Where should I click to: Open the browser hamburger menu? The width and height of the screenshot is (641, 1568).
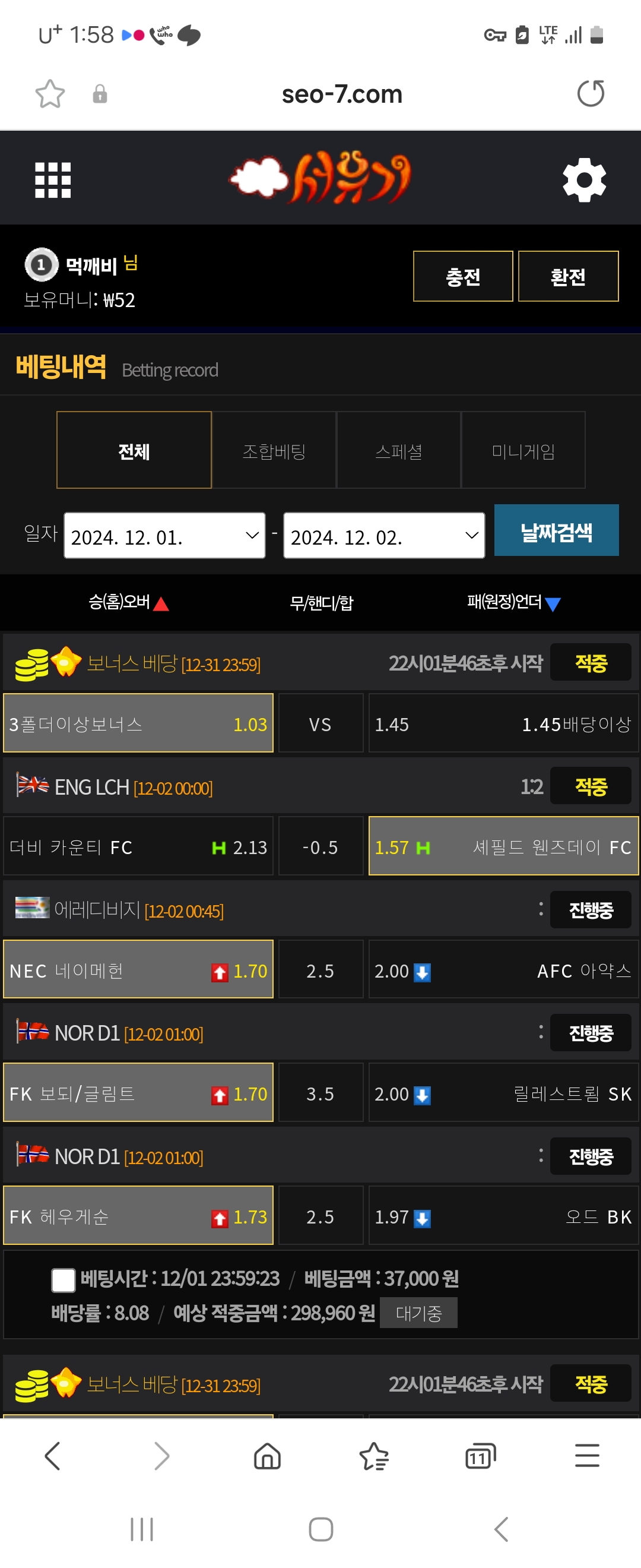(x=587, y=1456)
